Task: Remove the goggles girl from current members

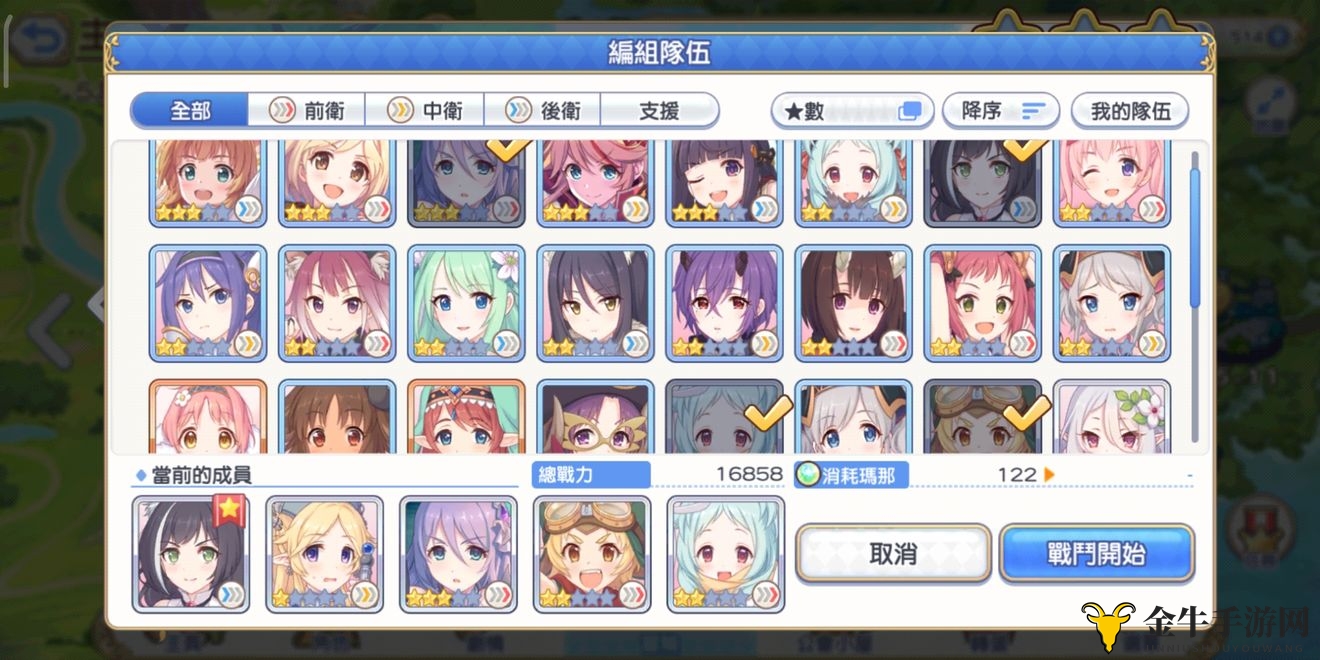Action: coord(592,554)
